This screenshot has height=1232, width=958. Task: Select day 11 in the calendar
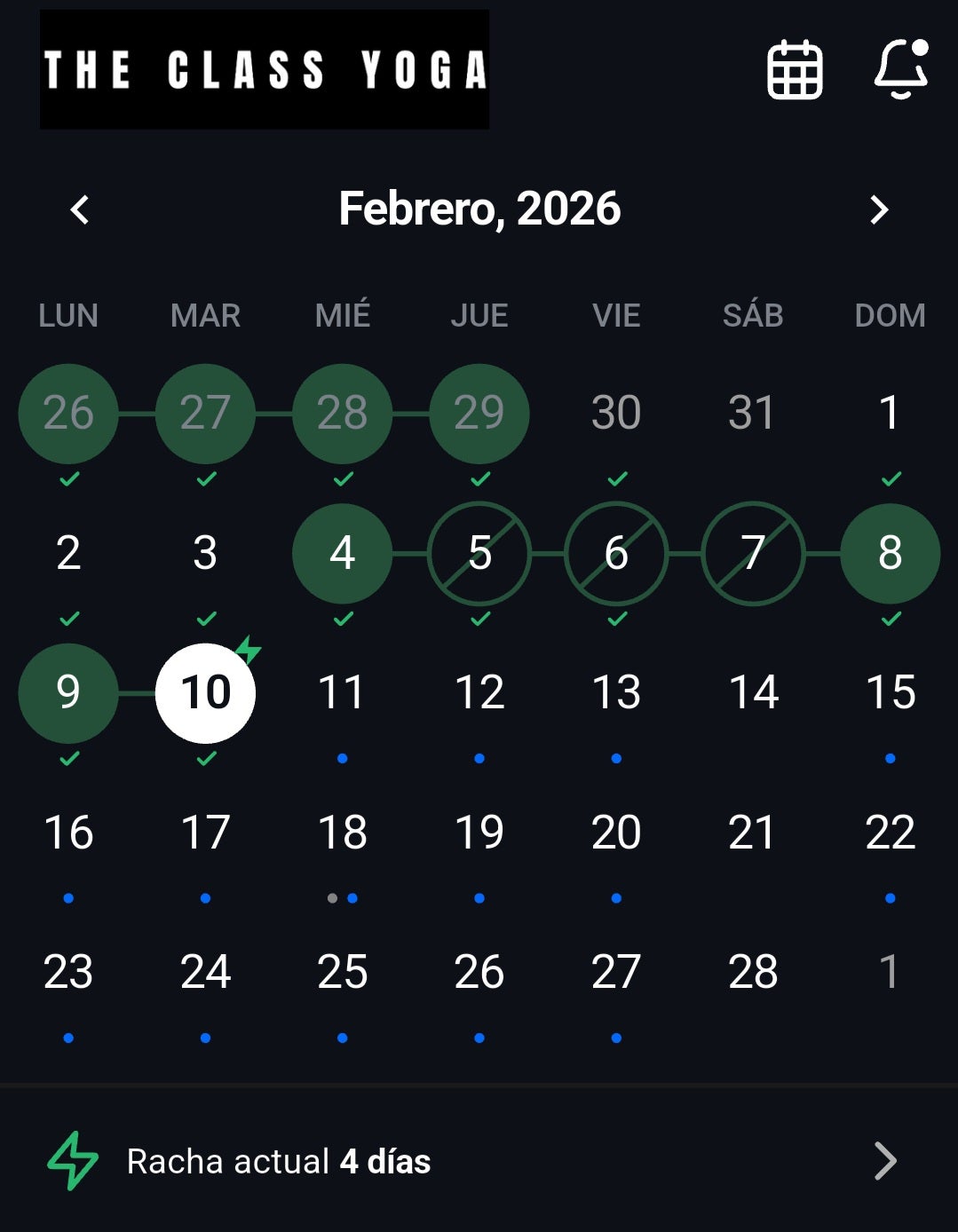point(342,693)
